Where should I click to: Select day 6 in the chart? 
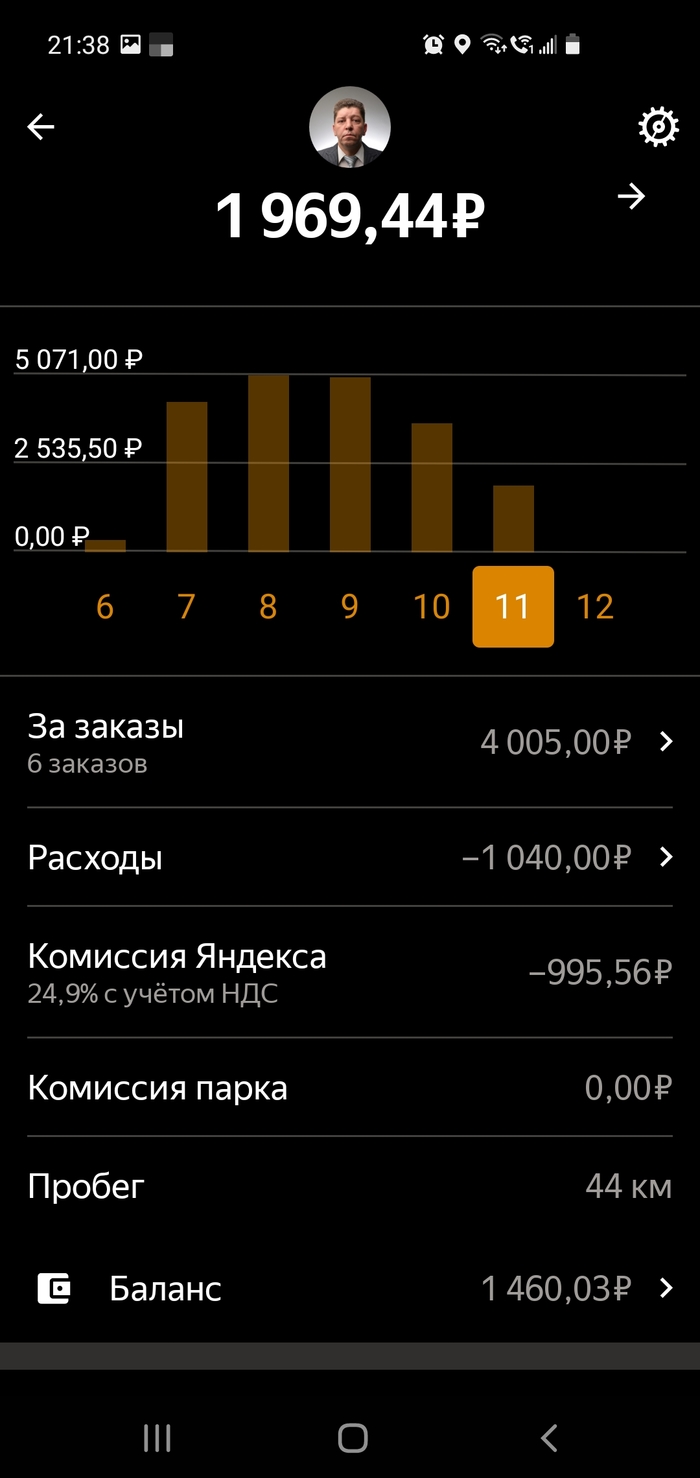[105, 607]
